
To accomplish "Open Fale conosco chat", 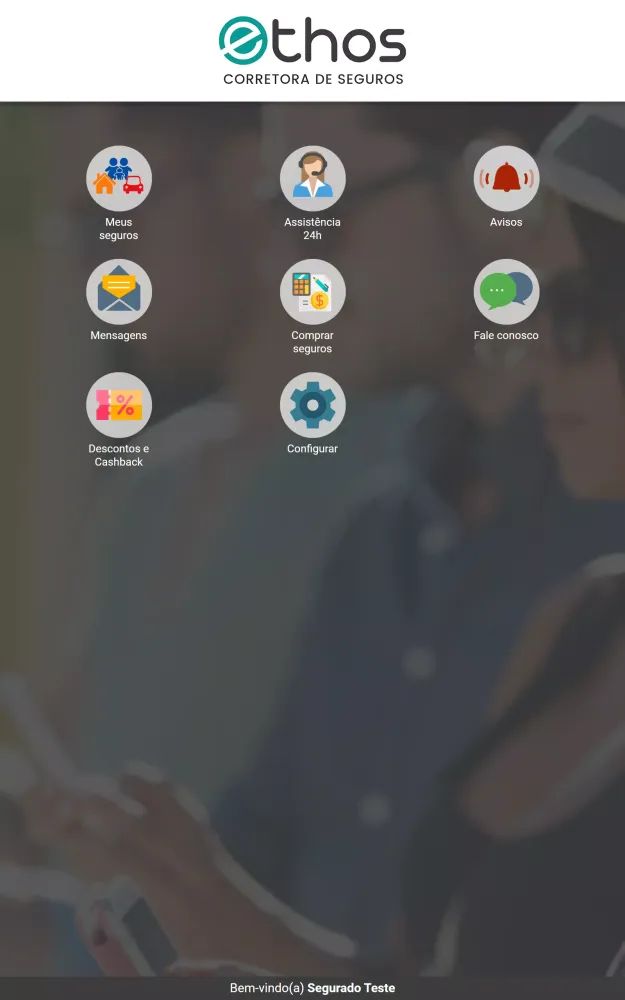I will tap(506, 292).
